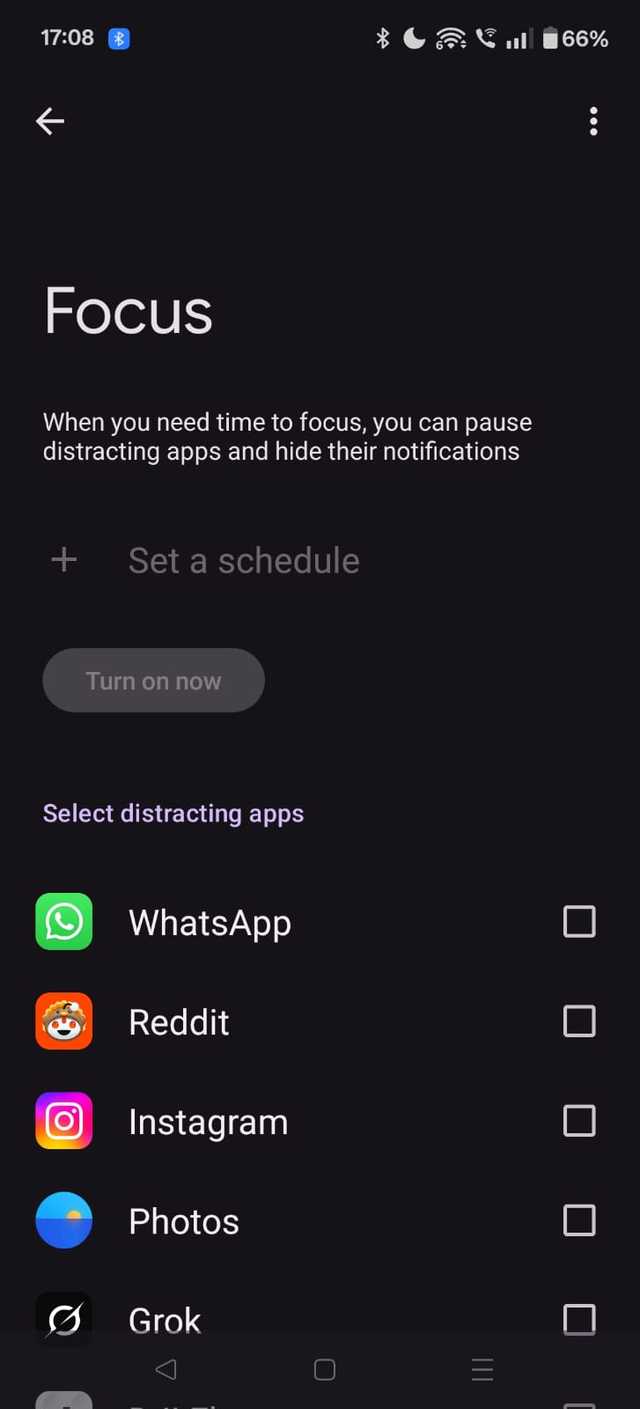Open the three-dot overflow menu

[x=593, y=122]
